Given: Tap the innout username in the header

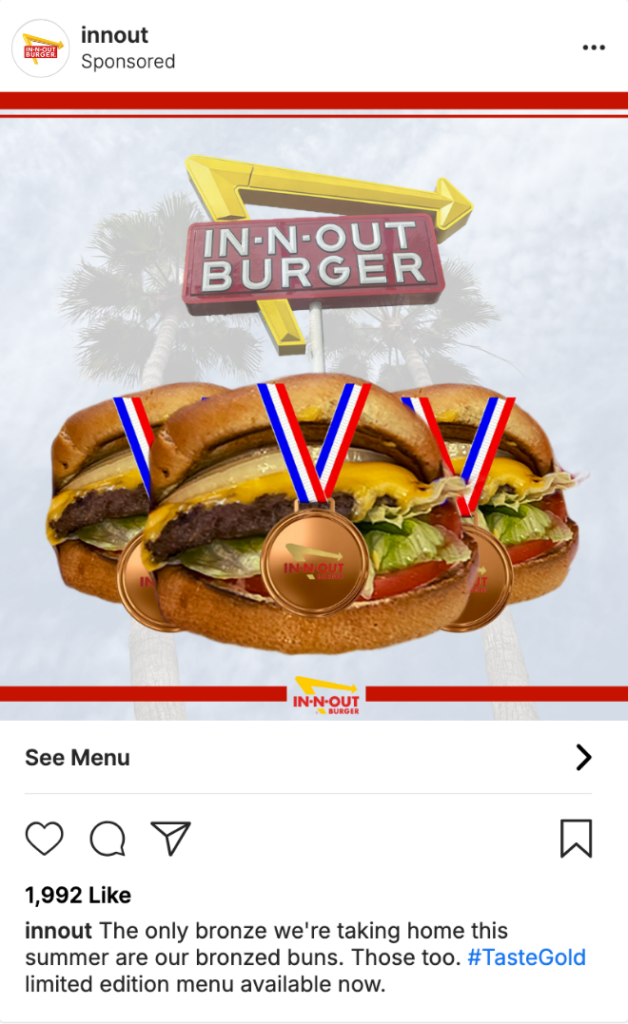Looking at the screenshot, I should pos(114,35).
